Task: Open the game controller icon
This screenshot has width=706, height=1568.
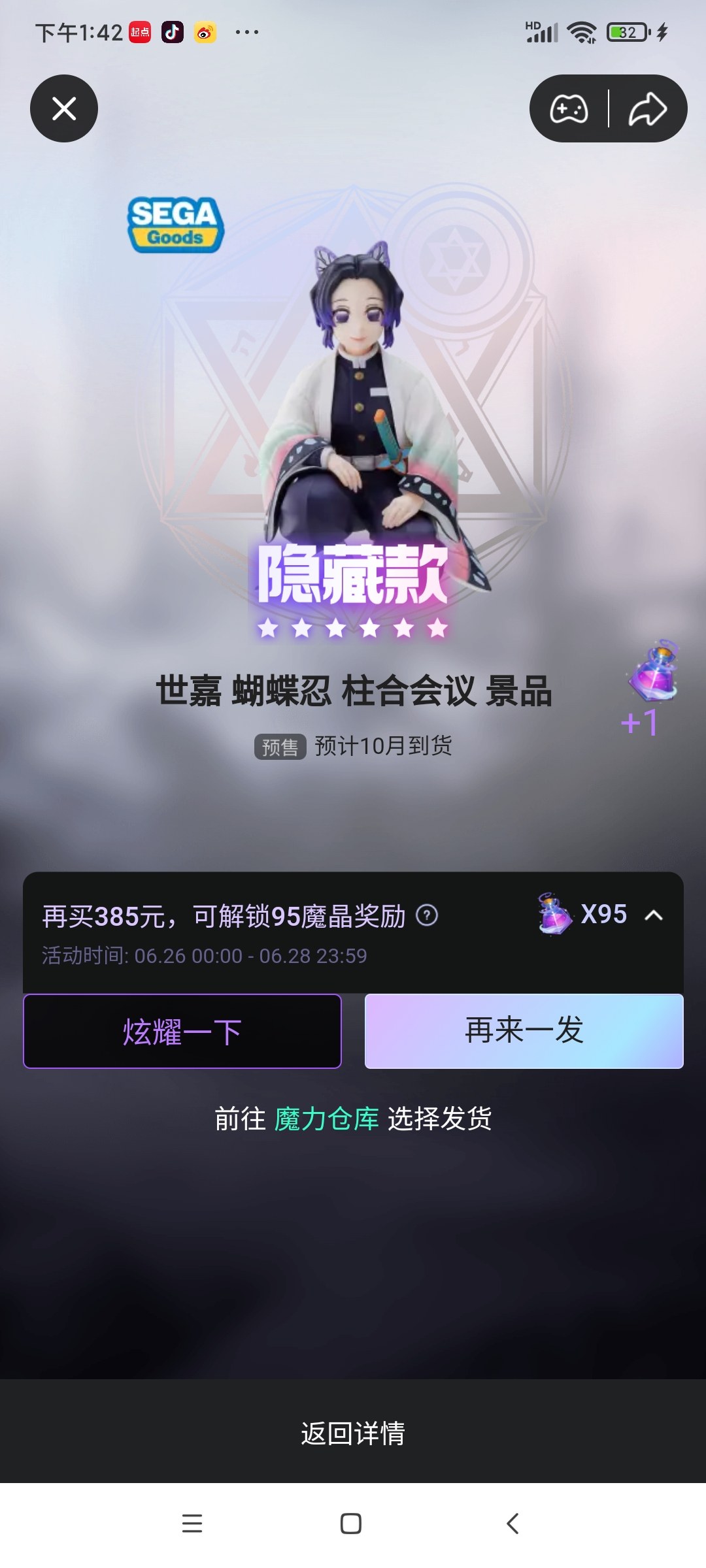Action: [569, 108]
